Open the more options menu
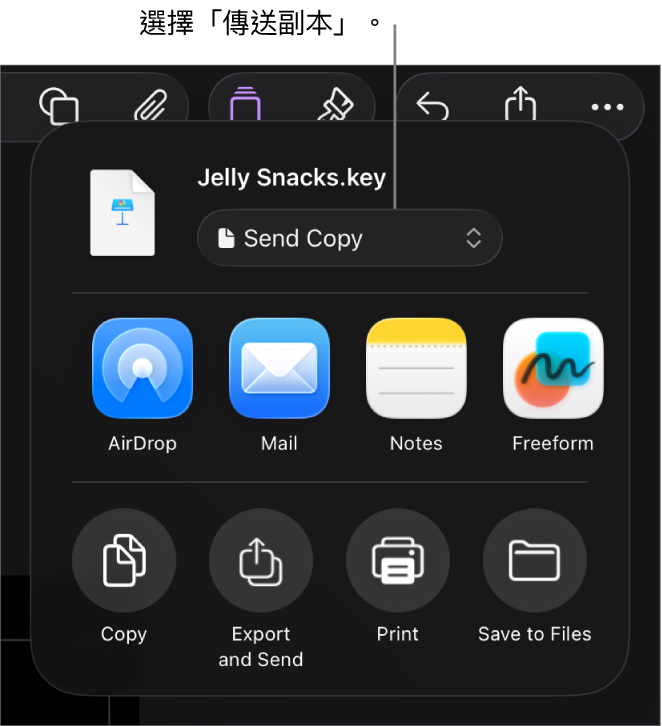Image resolution: width=662 pixels, height=726 pixels. (607, 106)
